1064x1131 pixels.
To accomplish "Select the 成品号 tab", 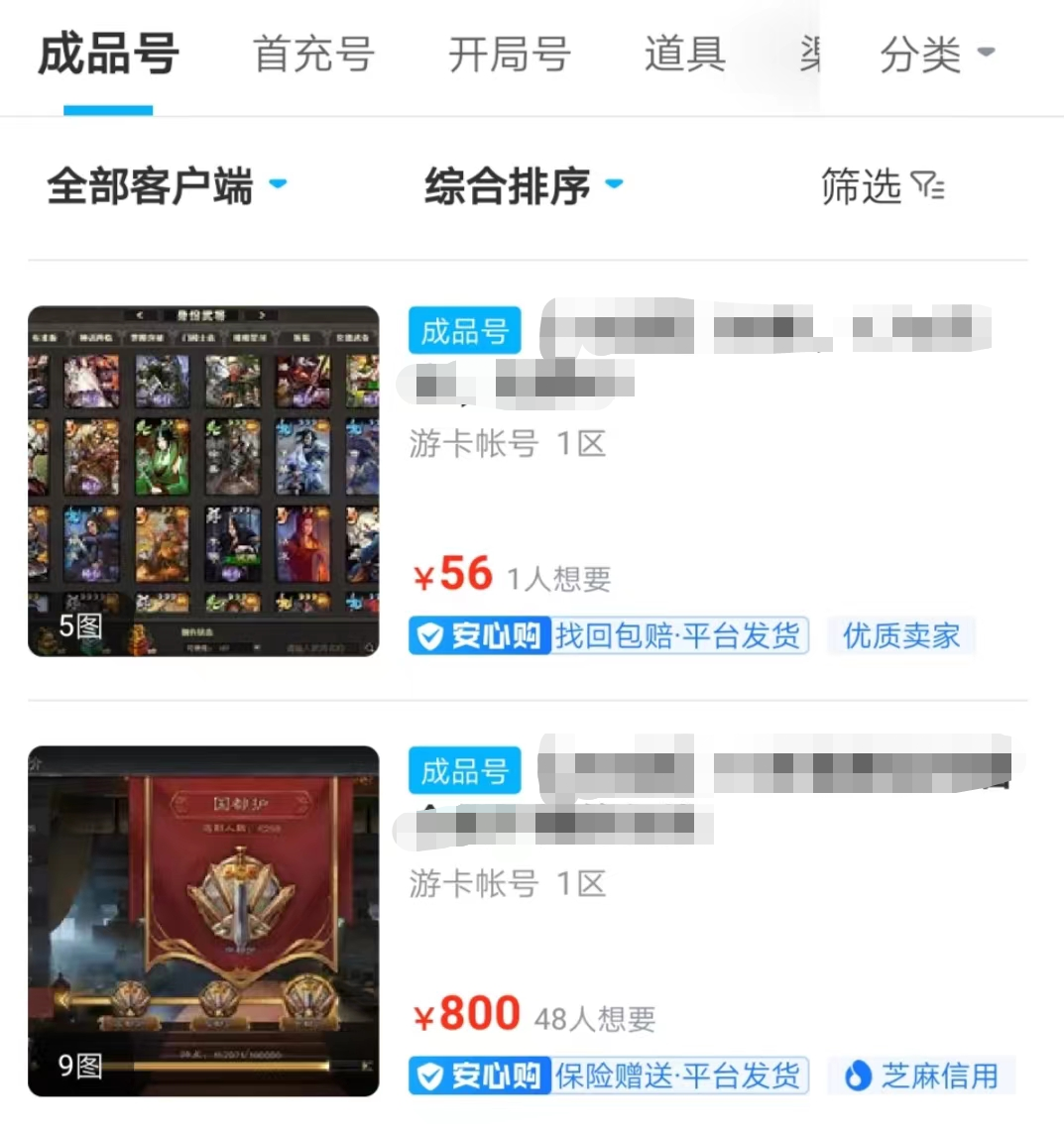I will click(108, 54).
